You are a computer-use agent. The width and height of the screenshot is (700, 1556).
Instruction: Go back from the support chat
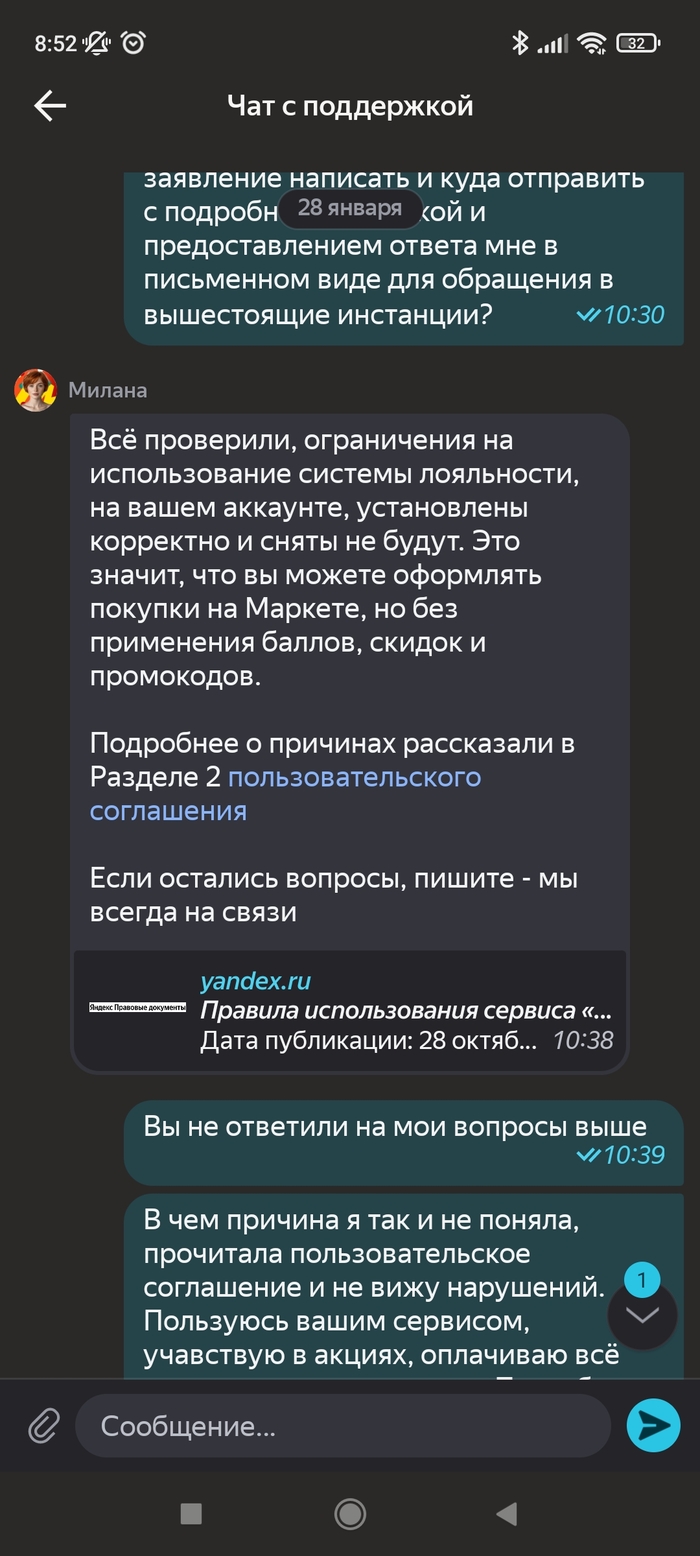pos(50,105)
